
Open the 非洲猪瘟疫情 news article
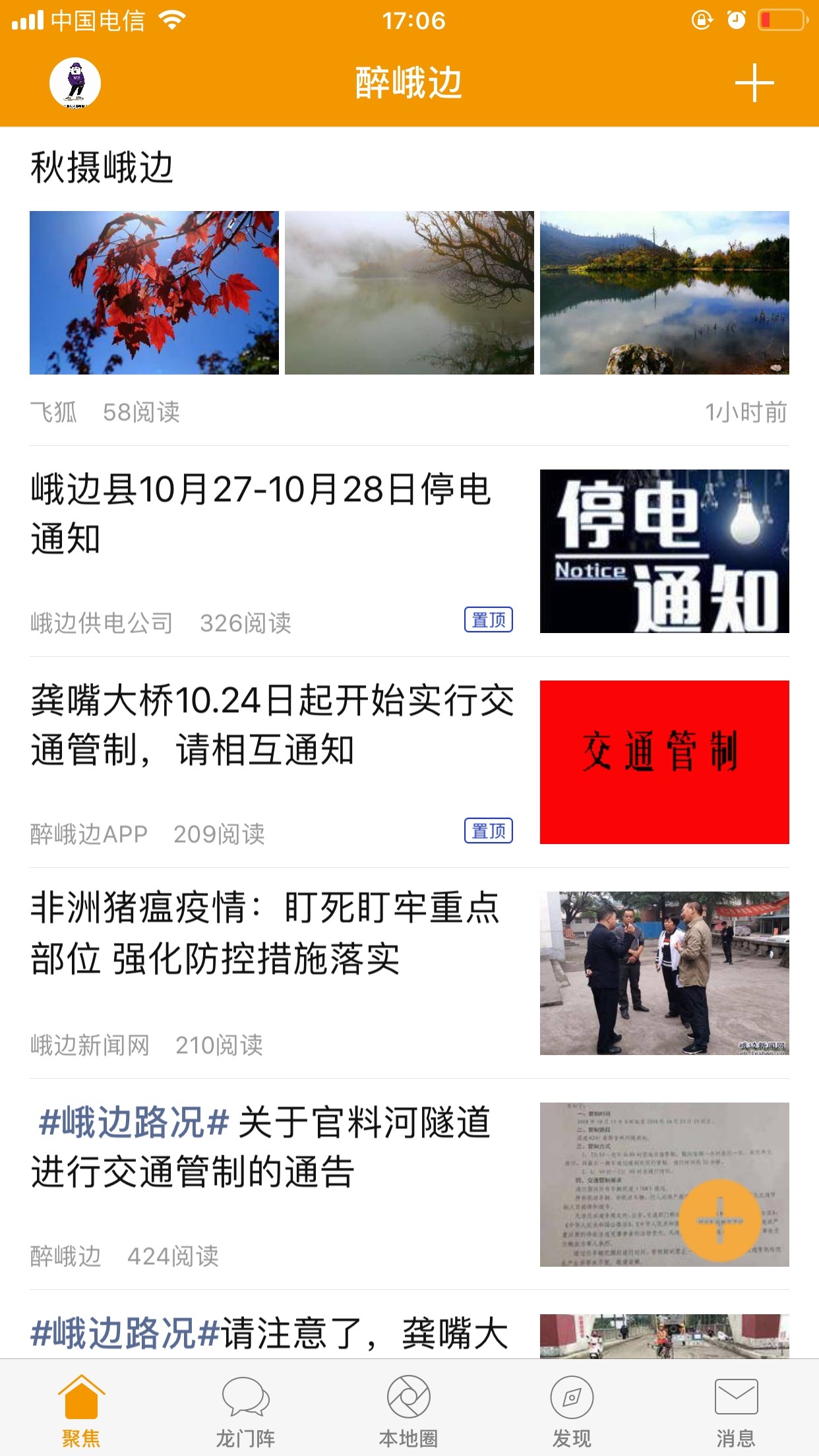[x=265, y=933]
